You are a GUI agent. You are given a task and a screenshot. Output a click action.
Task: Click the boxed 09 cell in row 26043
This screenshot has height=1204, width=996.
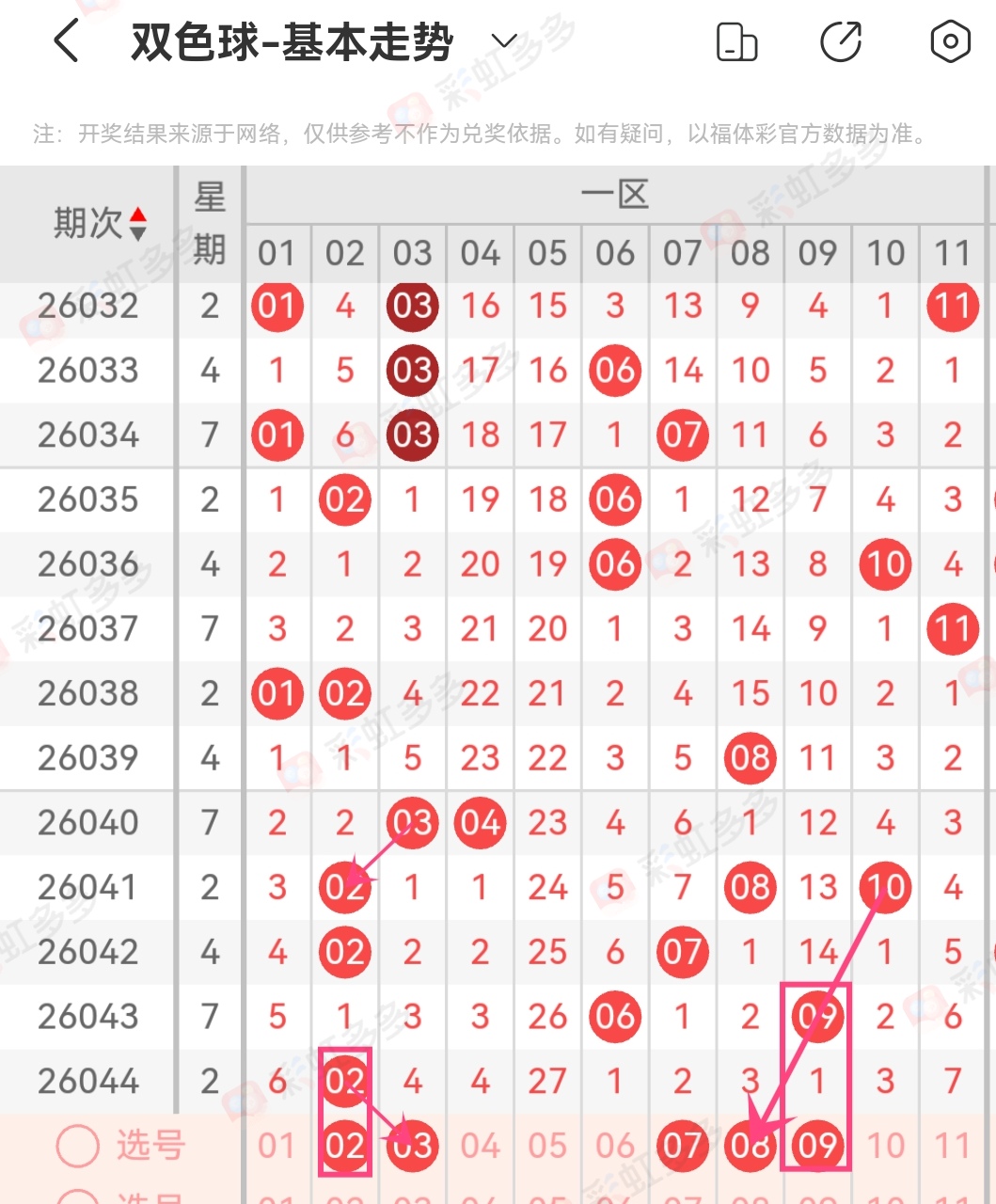pos(816,1016)
